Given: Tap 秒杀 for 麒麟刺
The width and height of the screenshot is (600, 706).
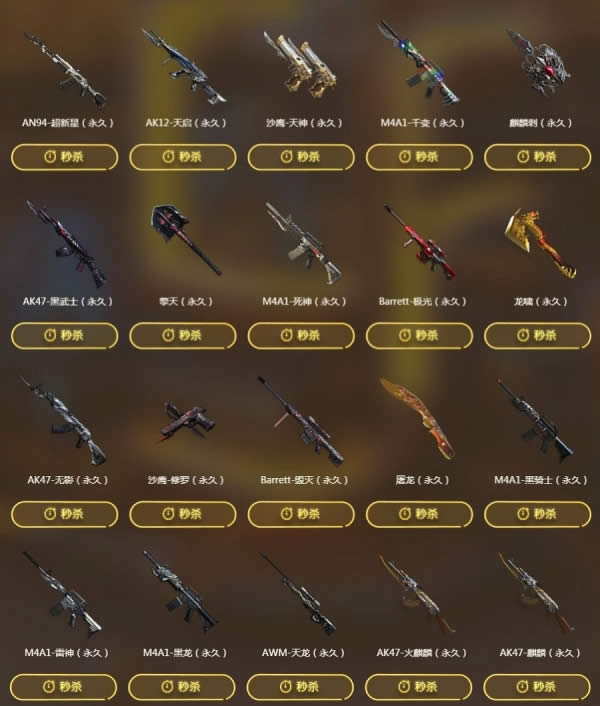Looking at the screenshot, I should [x=537, y=157].
